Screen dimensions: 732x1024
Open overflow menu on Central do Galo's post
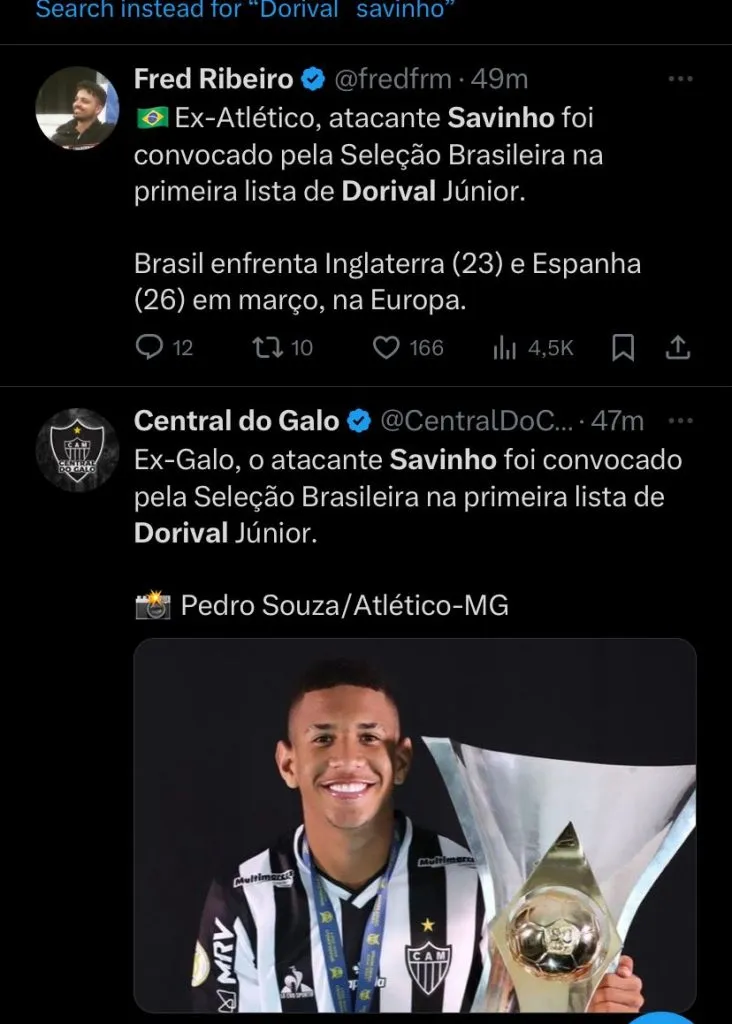click(x=680, y=421)
